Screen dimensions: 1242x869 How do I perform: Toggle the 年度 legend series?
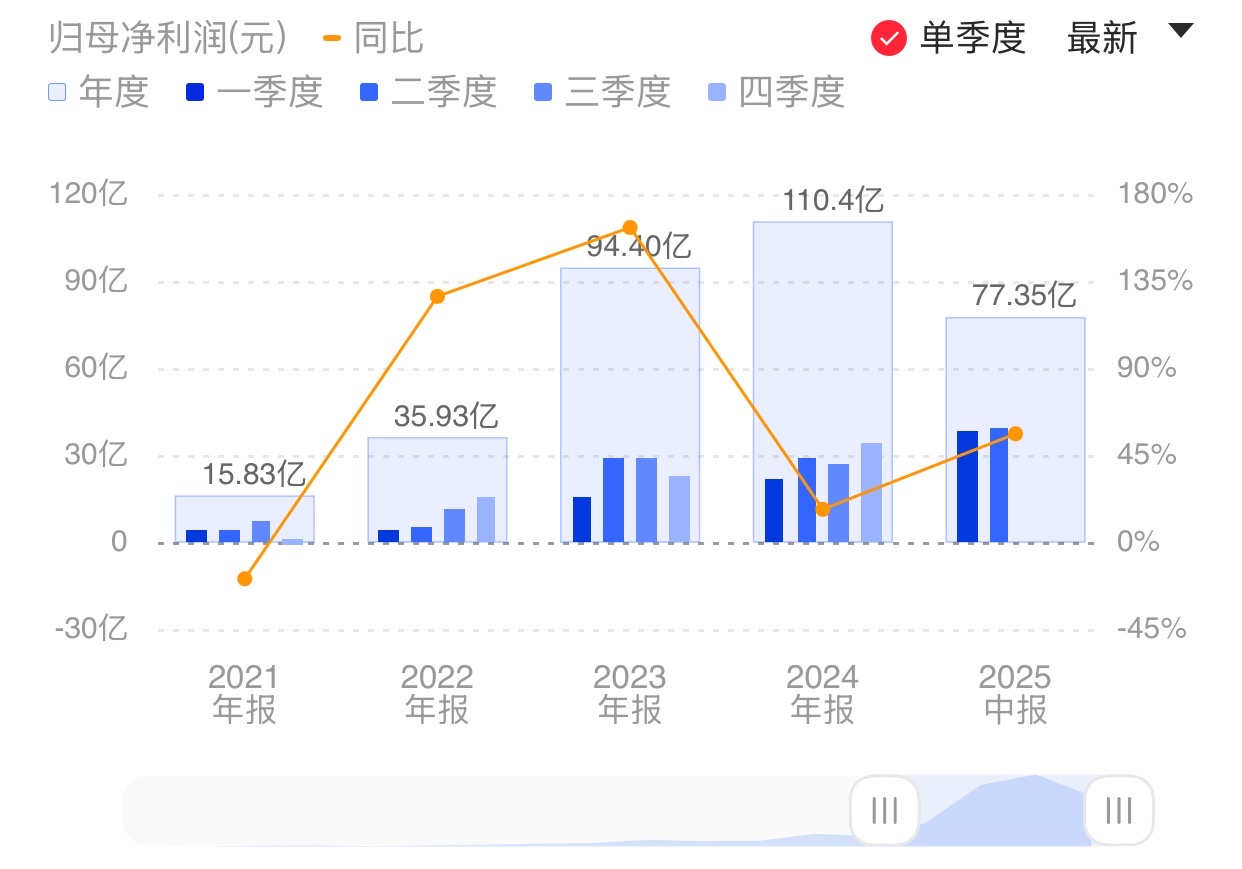99,92
